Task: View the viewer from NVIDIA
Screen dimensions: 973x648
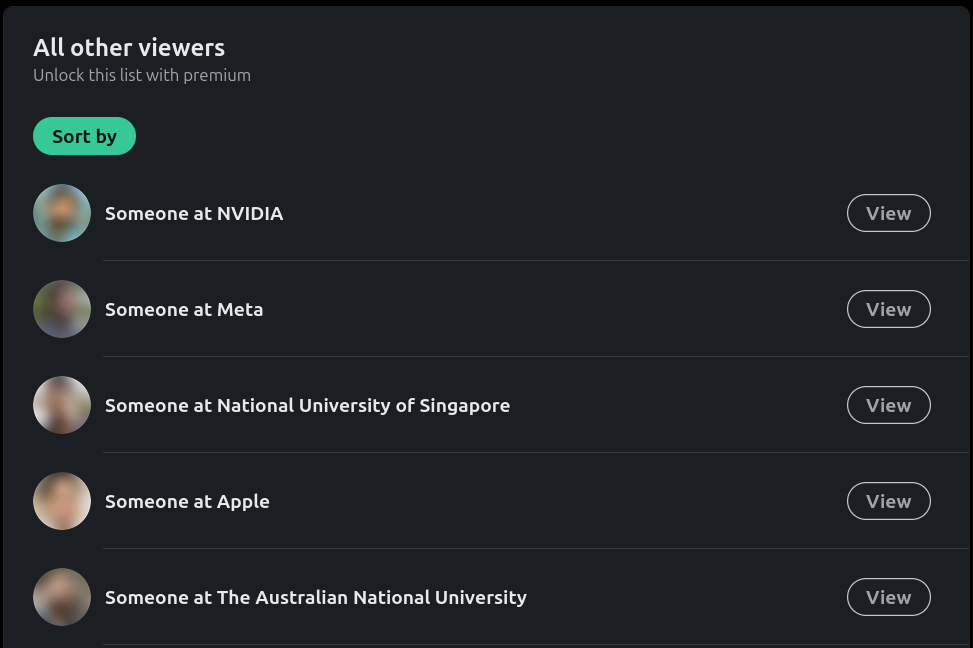Action: pos(888,213)
